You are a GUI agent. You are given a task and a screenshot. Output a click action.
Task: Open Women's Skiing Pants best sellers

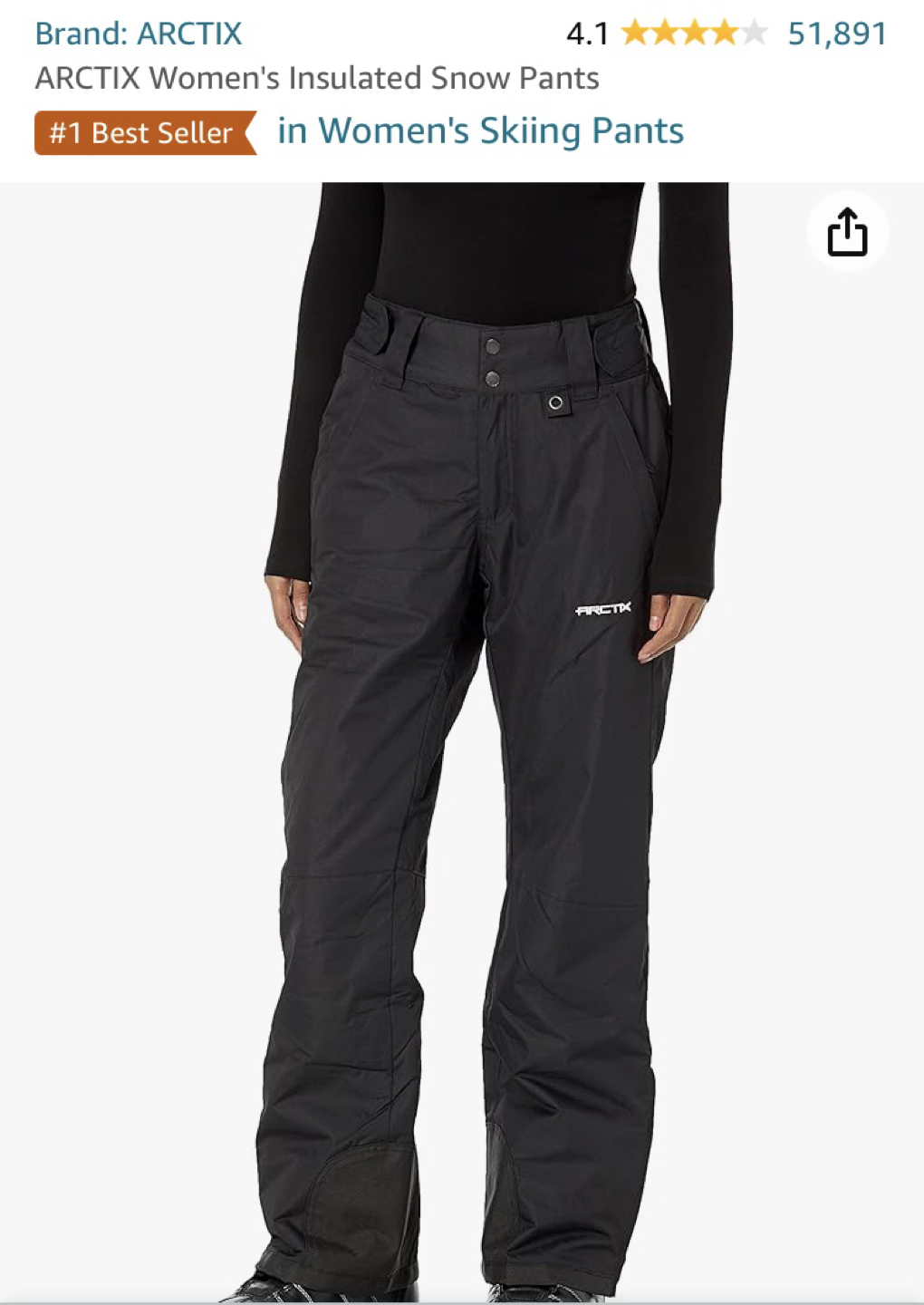480,131
